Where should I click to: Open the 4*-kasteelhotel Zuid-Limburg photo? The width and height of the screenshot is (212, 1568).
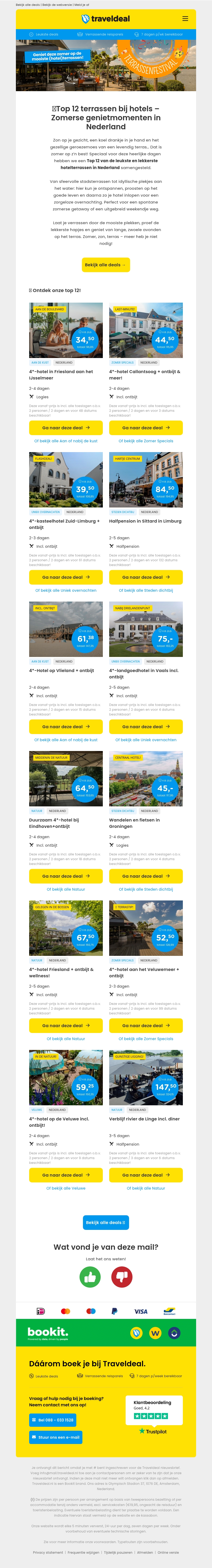point(66,480)
